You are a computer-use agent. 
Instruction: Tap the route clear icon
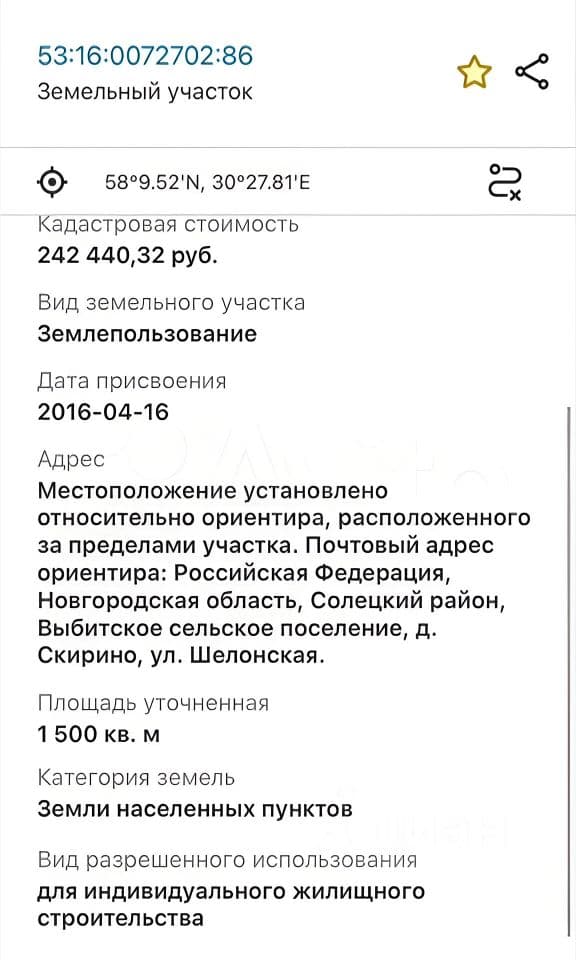tap(505, 182)
